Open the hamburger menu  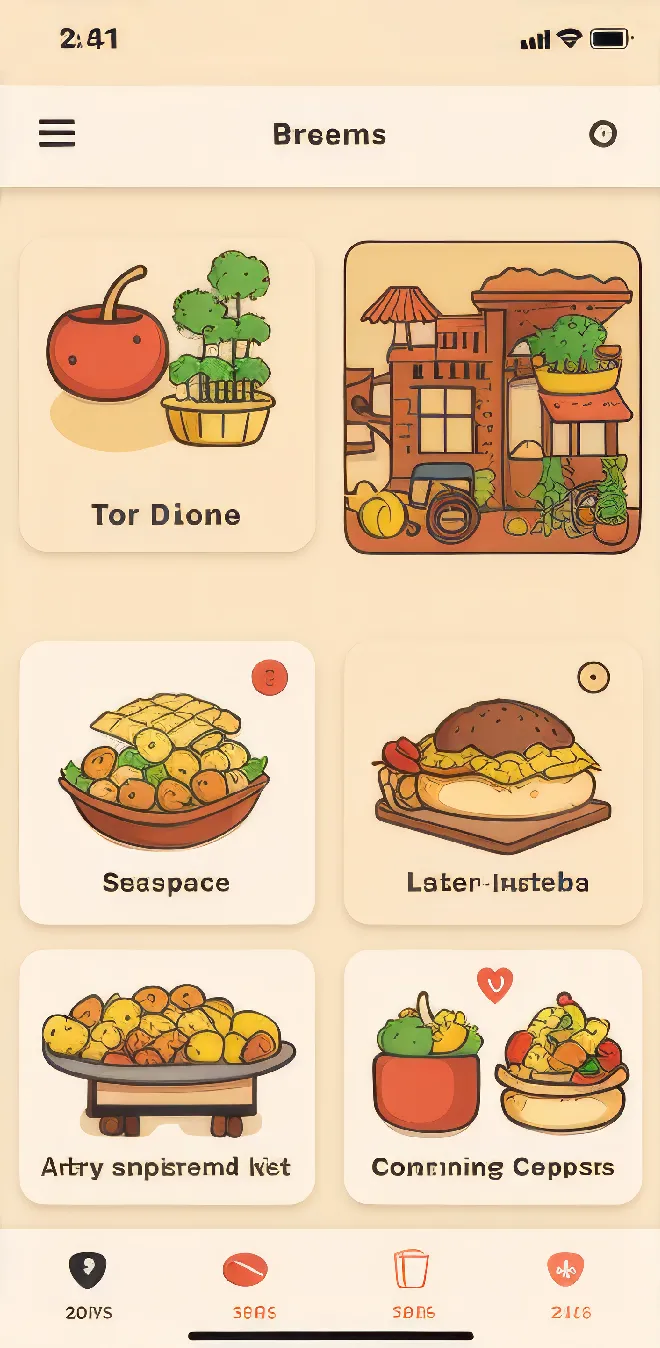(57, 134)
